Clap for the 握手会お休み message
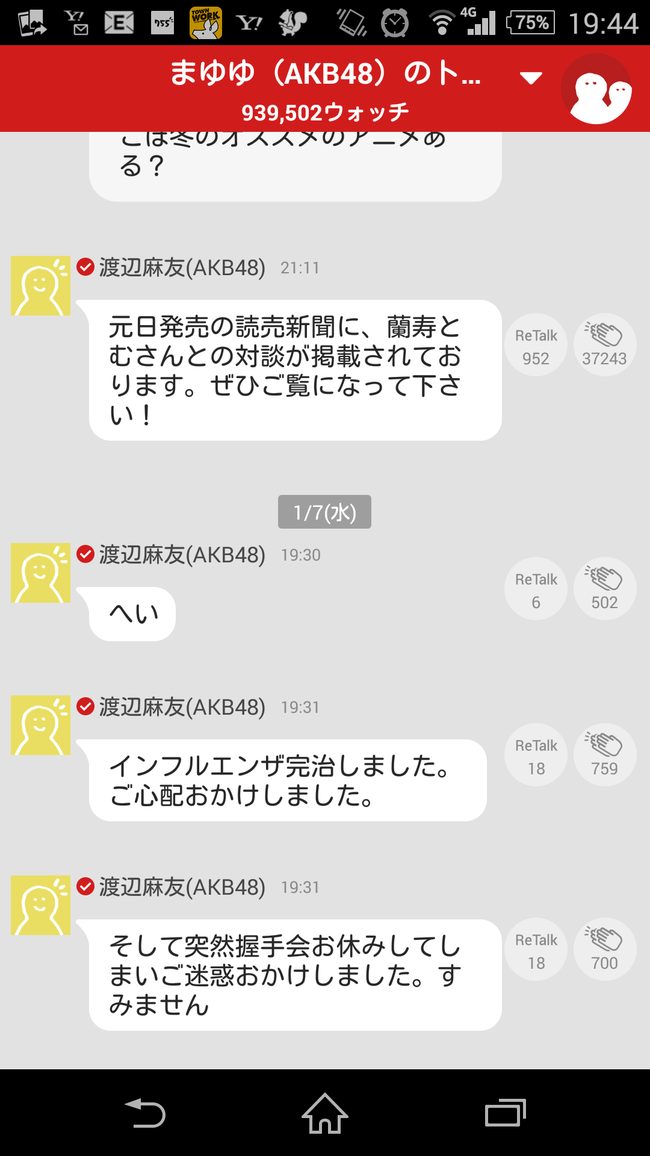The width and height of the screenshot is (650, 1156). [x=604, y=950]
